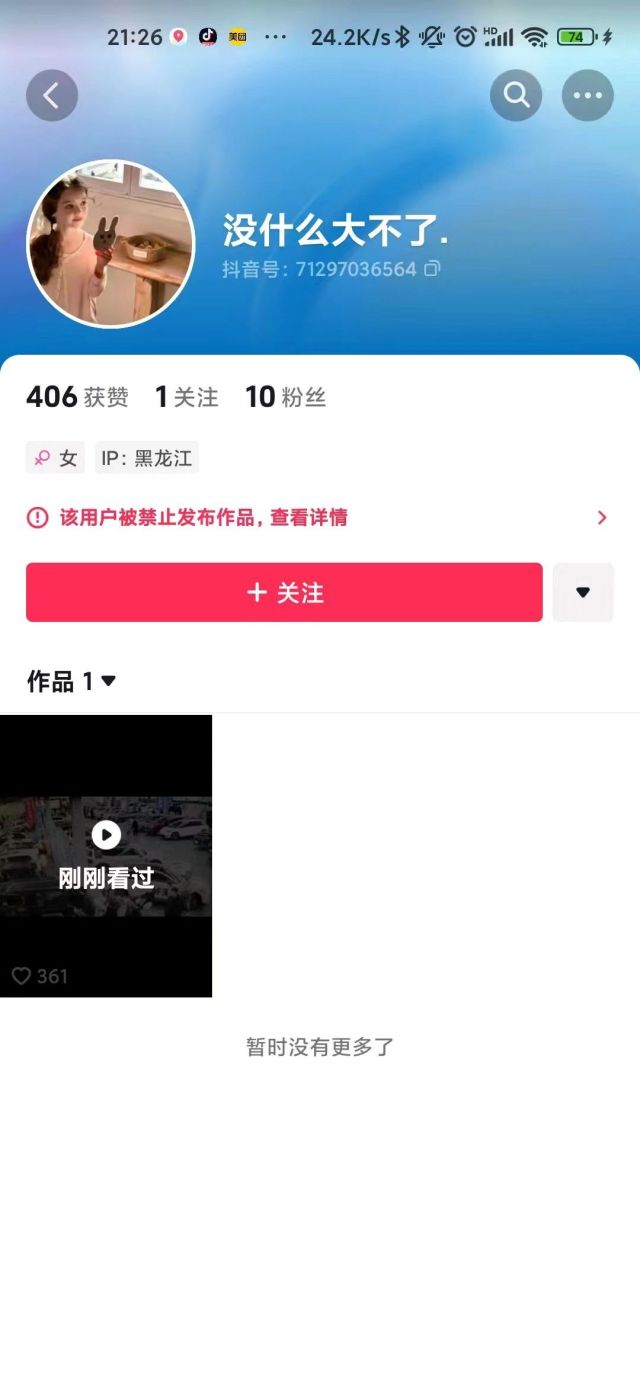Screen dimensions: 640x1386
Task: Open the three-dot overflow menu
Action: point(588,96)
